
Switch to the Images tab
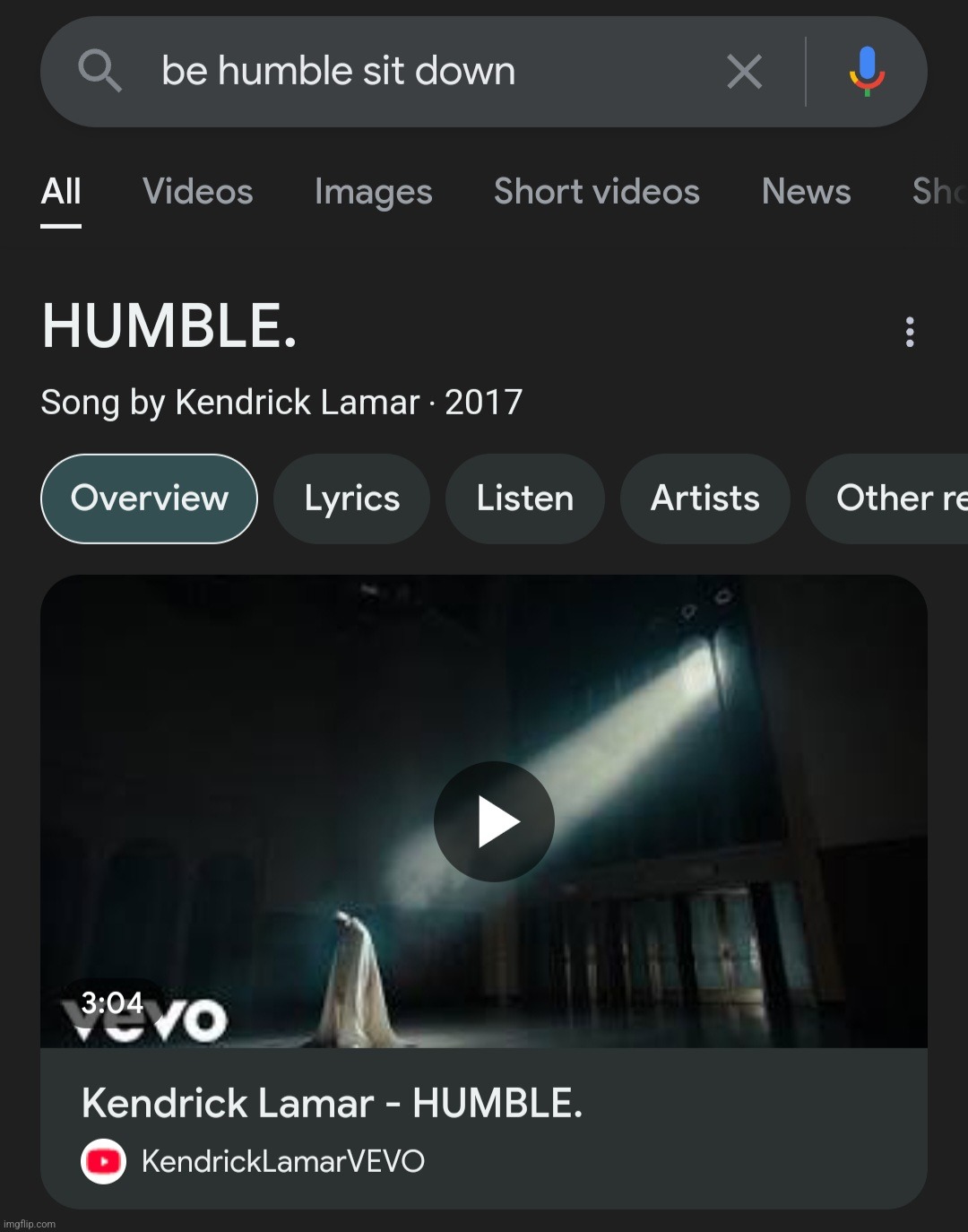[373, 191]
